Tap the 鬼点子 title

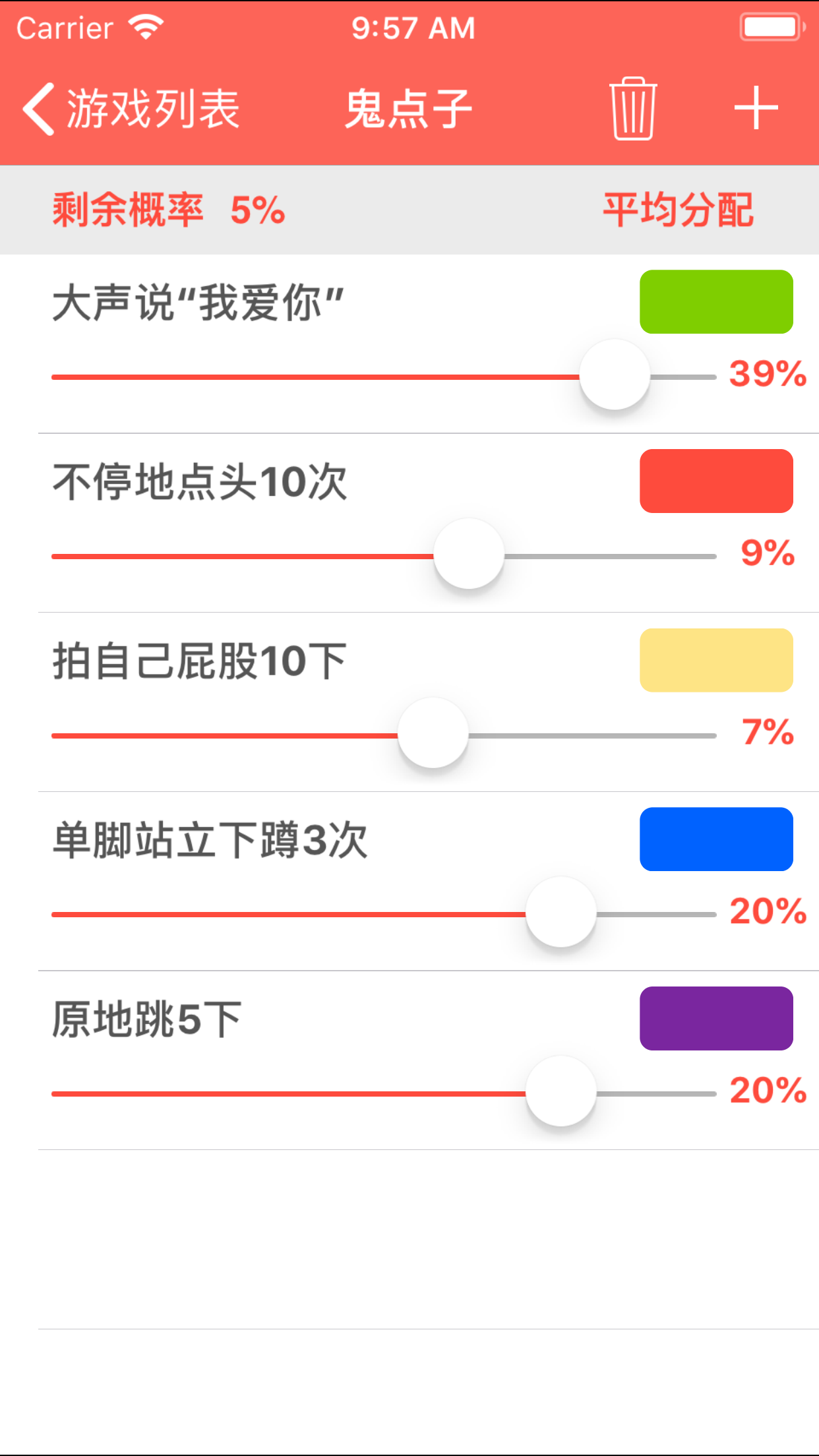pos(409,107)
